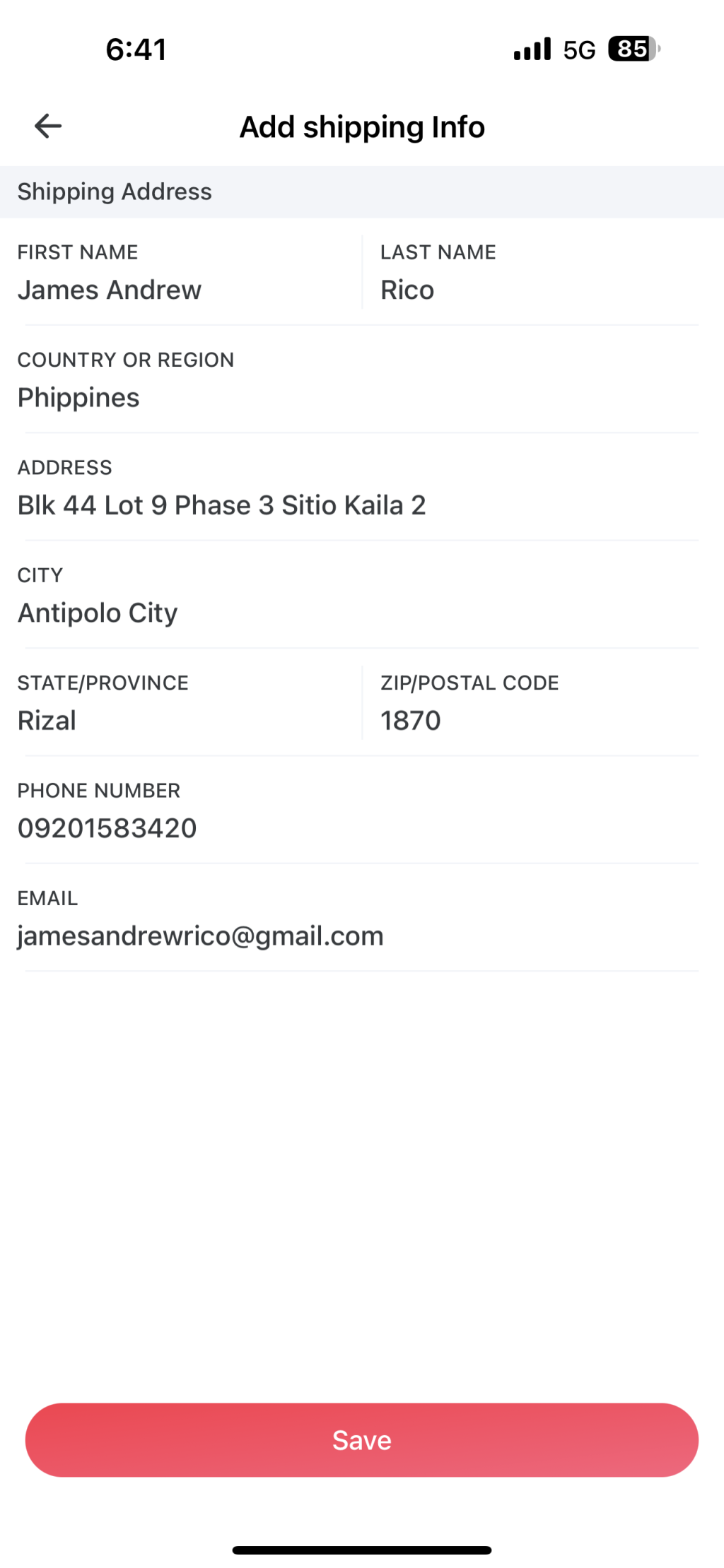Tap the Phone Number field

coord(107,827)
